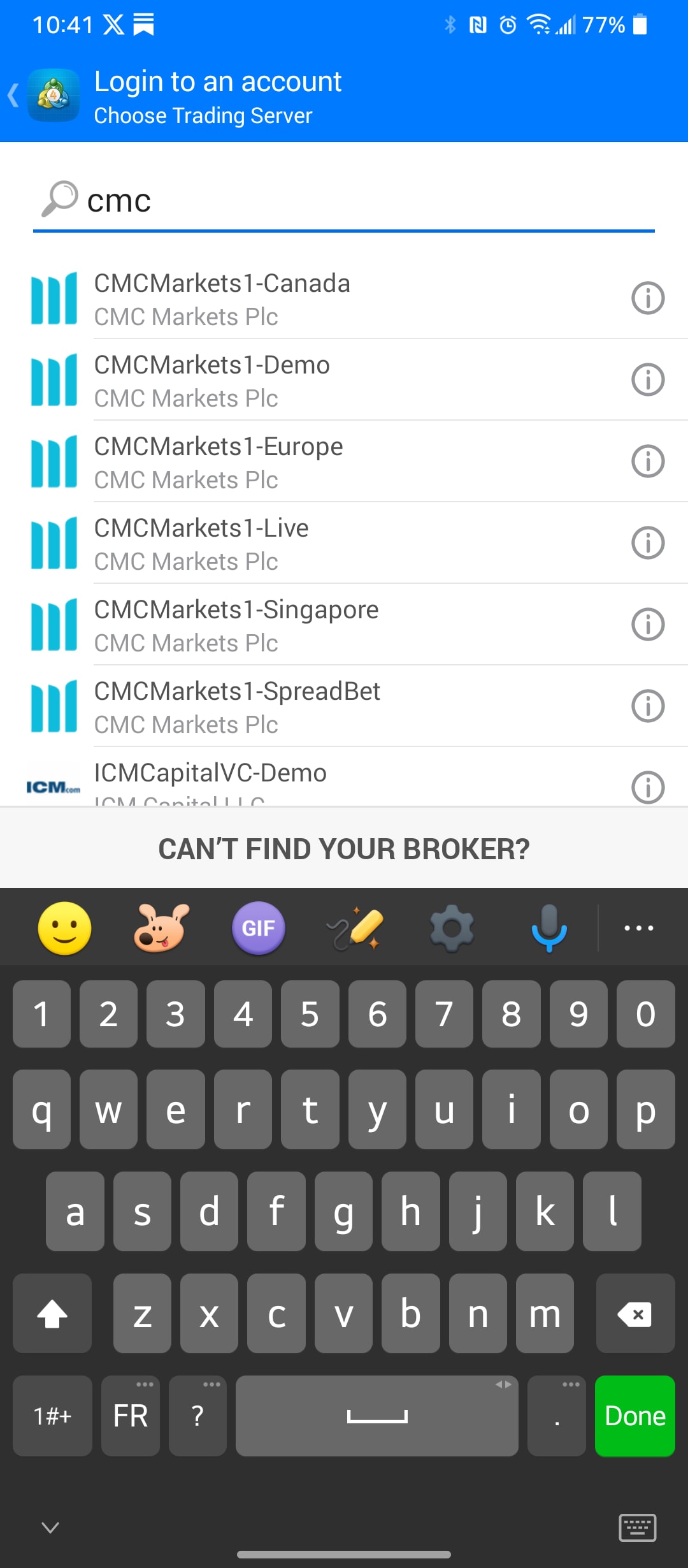Choose the CMCMarkets1-Demo server

(x=344, y=380)
